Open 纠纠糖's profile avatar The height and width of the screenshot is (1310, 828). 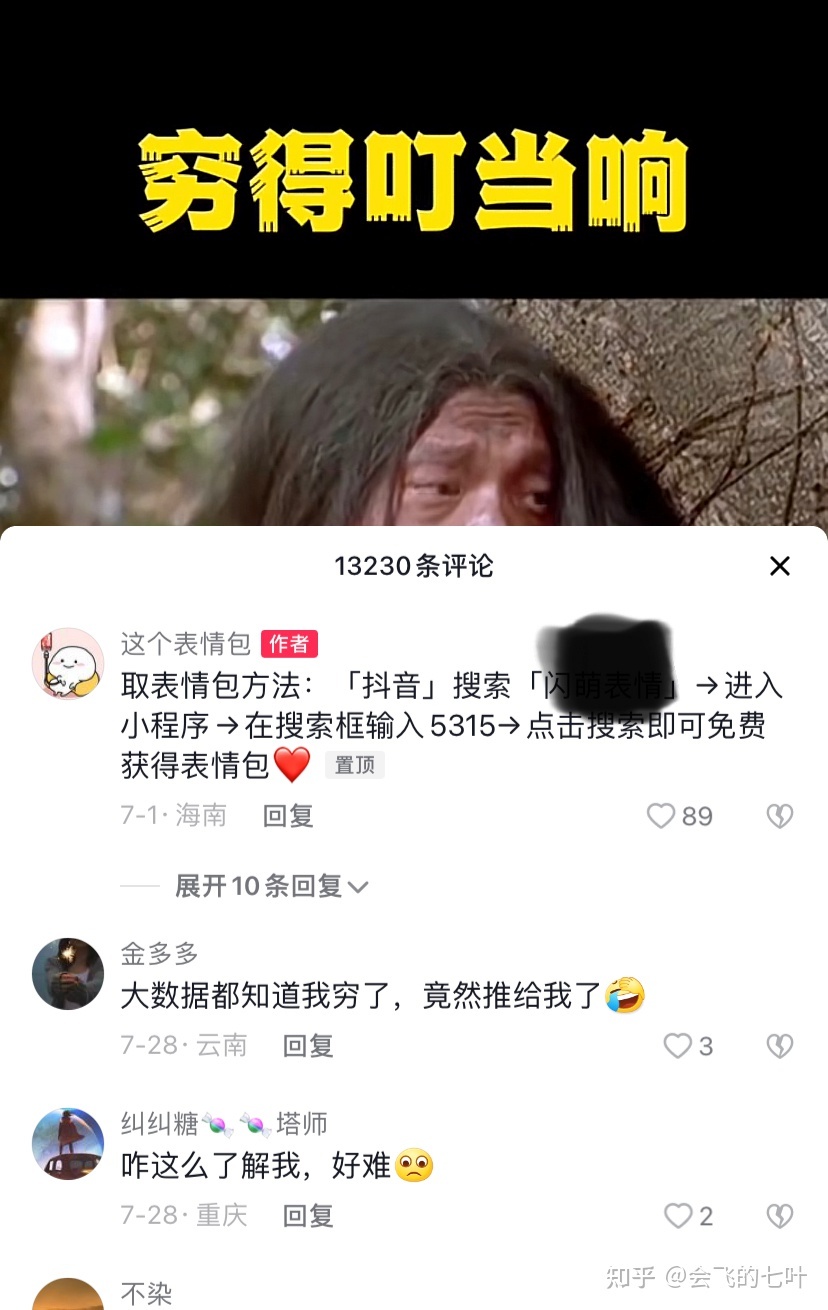pos(68,1144)
